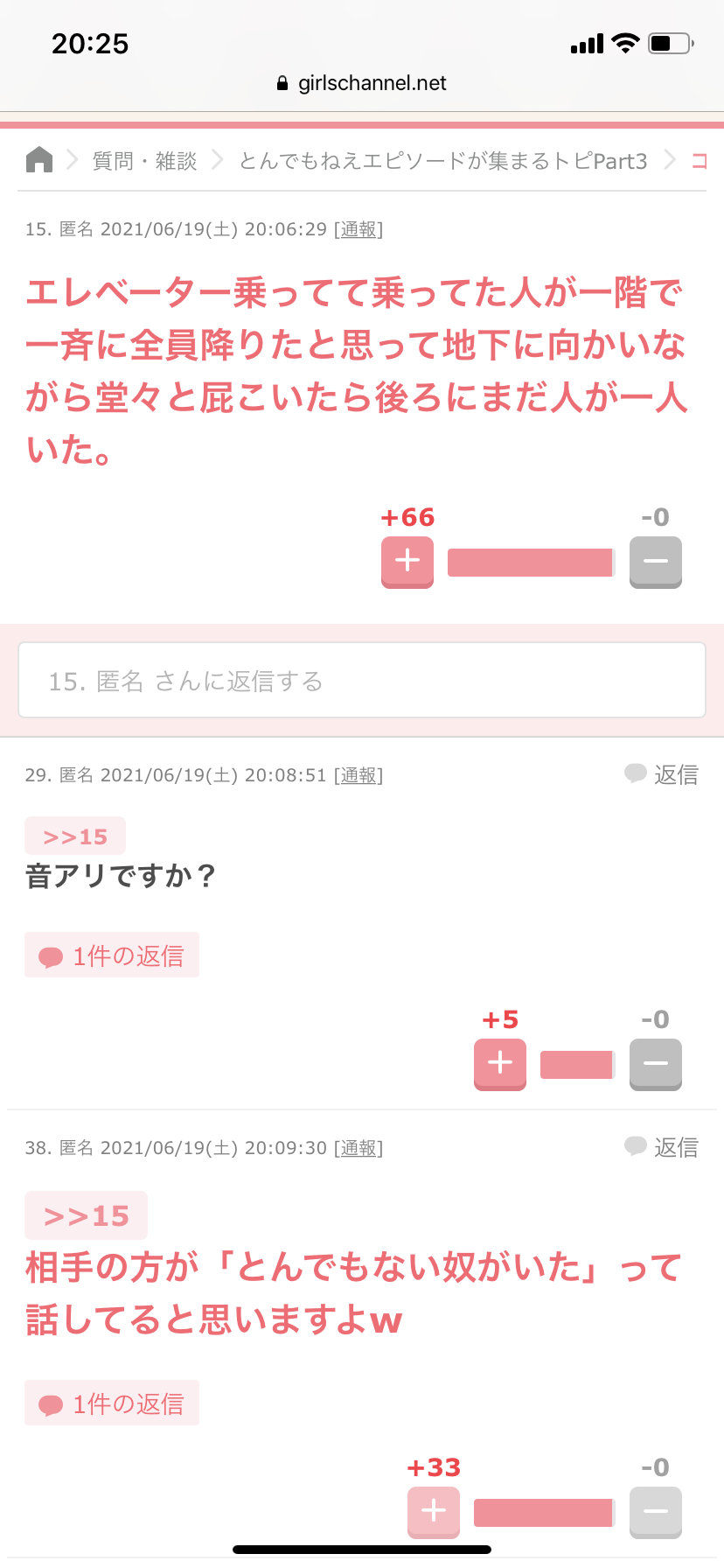This screenshot has height=1568, width=724.
Task: Downvote comment 15 with the minus button
Action: click(656, 562)
